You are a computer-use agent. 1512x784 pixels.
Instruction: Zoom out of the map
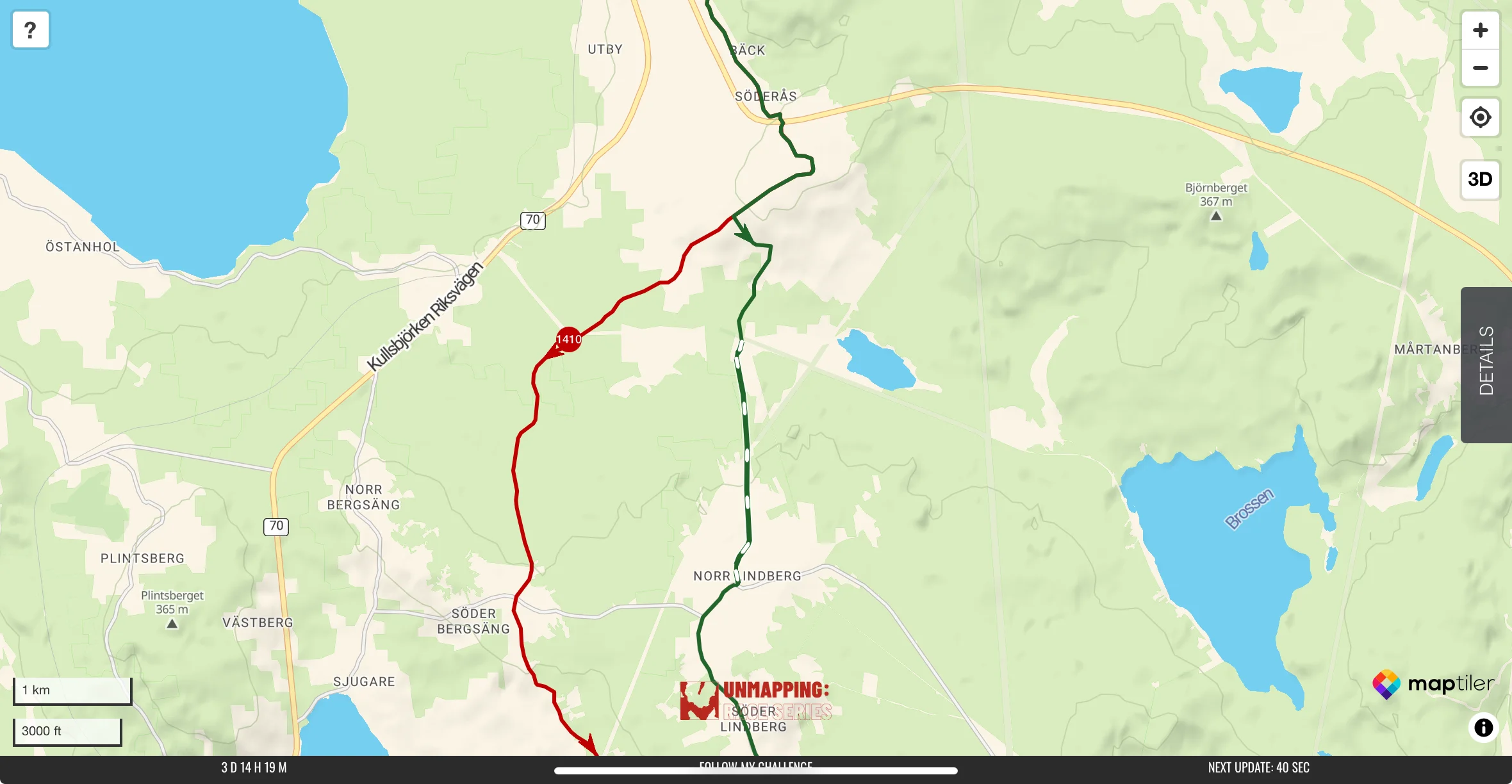coord(1480,68)
